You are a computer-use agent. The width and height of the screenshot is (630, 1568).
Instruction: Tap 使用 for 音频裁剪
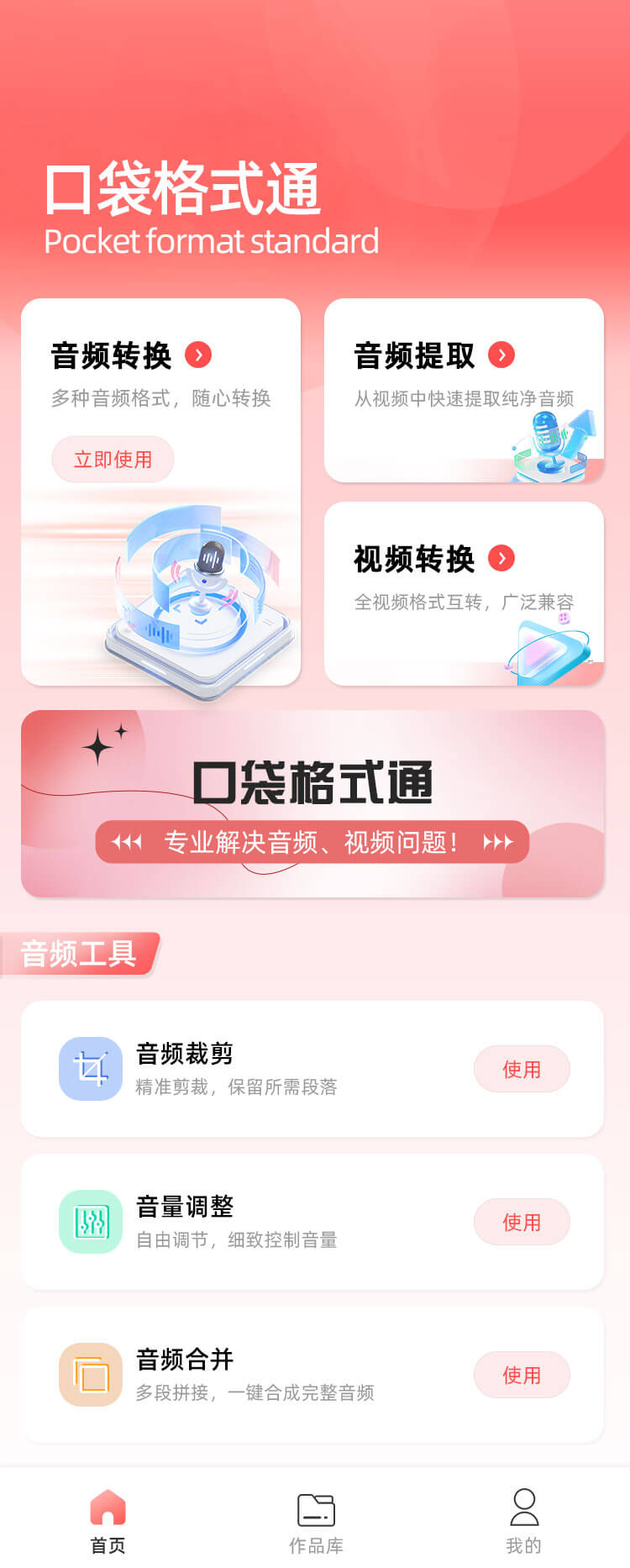point(522,1070)
